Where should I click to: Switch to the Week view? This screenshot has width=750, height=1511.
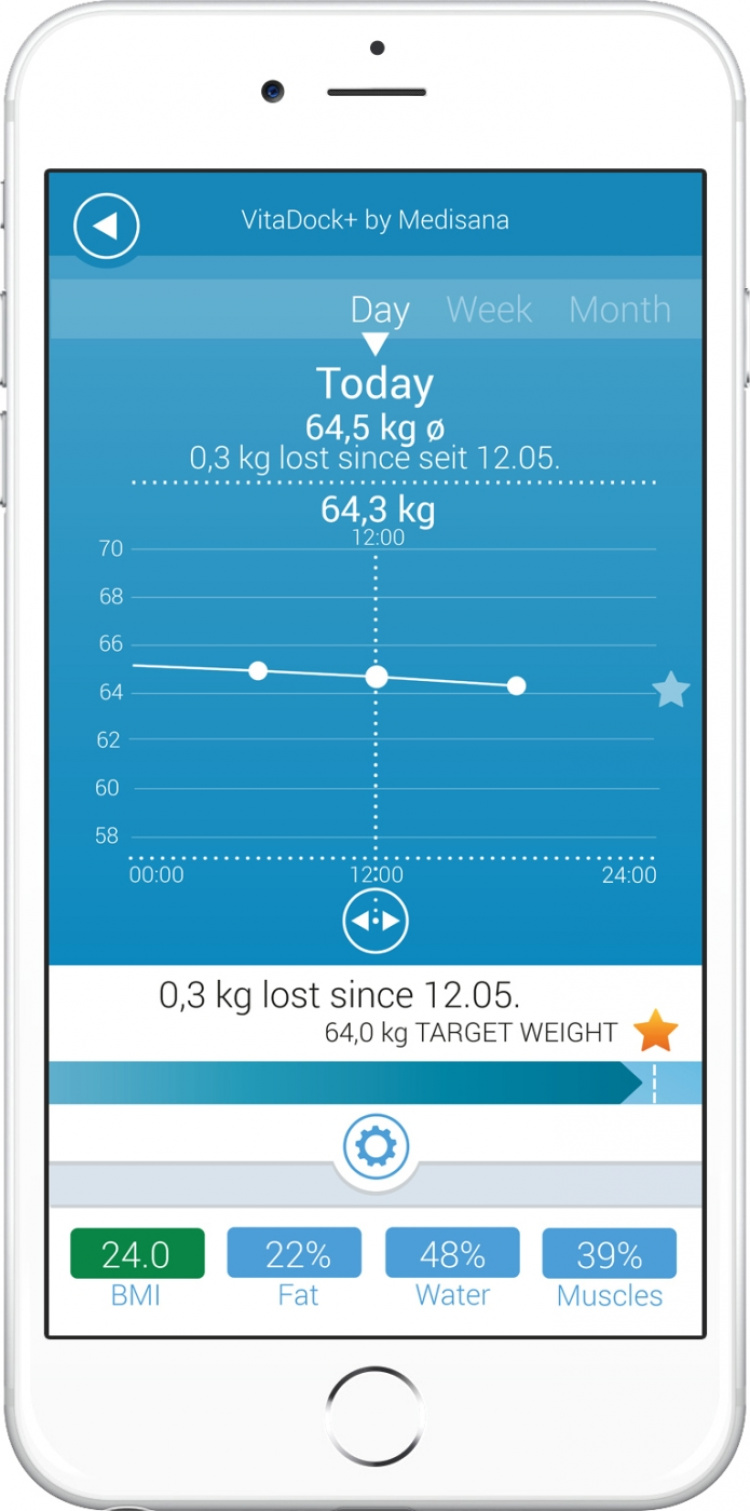tap(489, 310)
